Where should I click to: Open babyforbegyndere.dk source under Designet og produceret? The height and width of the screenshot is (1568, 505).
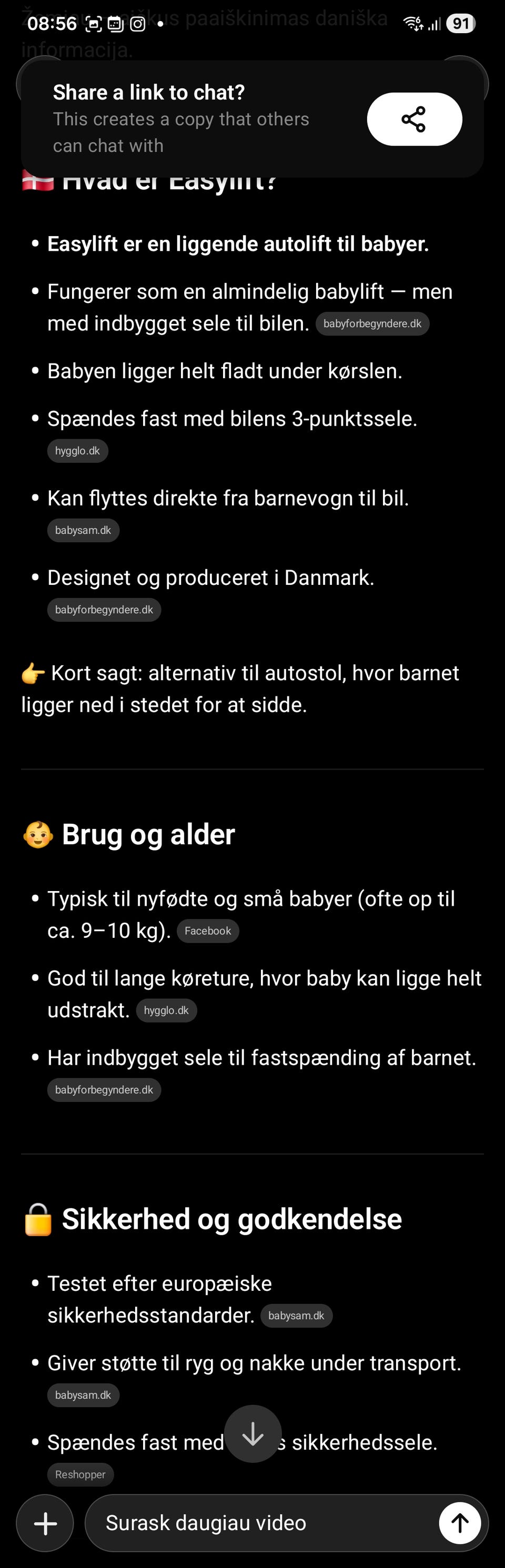click(104, 610)
